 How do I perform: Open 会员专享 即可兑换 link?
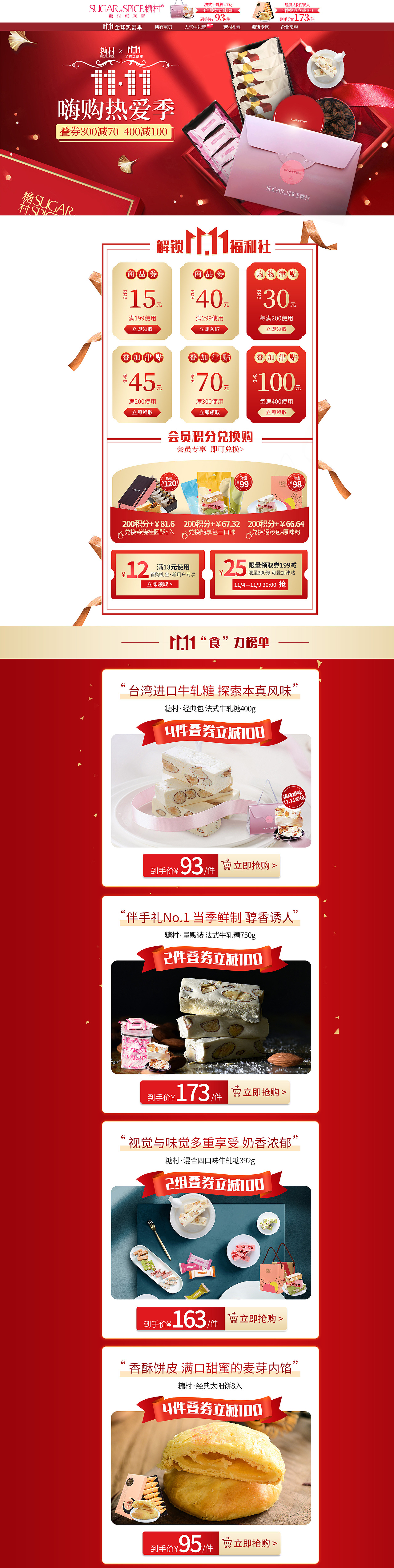tap(210, 449)
